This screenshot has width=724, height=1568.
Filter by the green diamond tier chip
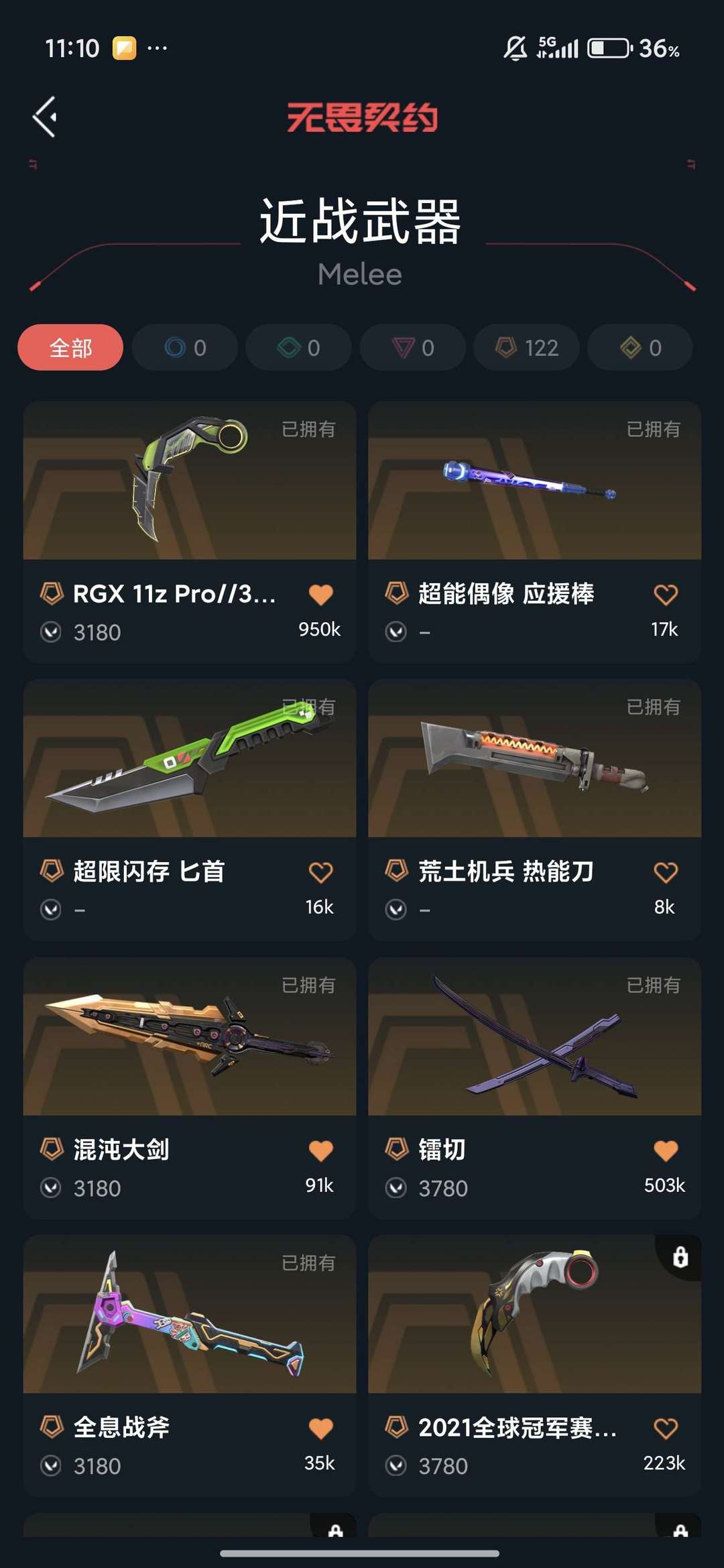[x=298, y=347]
